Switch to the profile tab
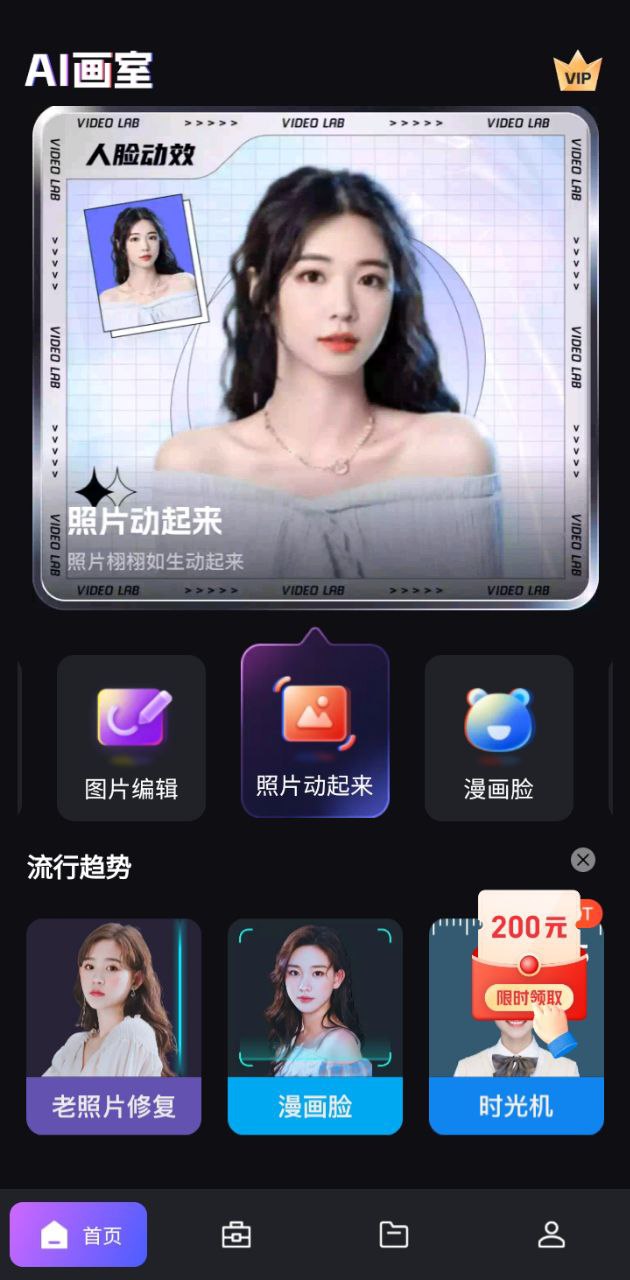 [551, 1235]
